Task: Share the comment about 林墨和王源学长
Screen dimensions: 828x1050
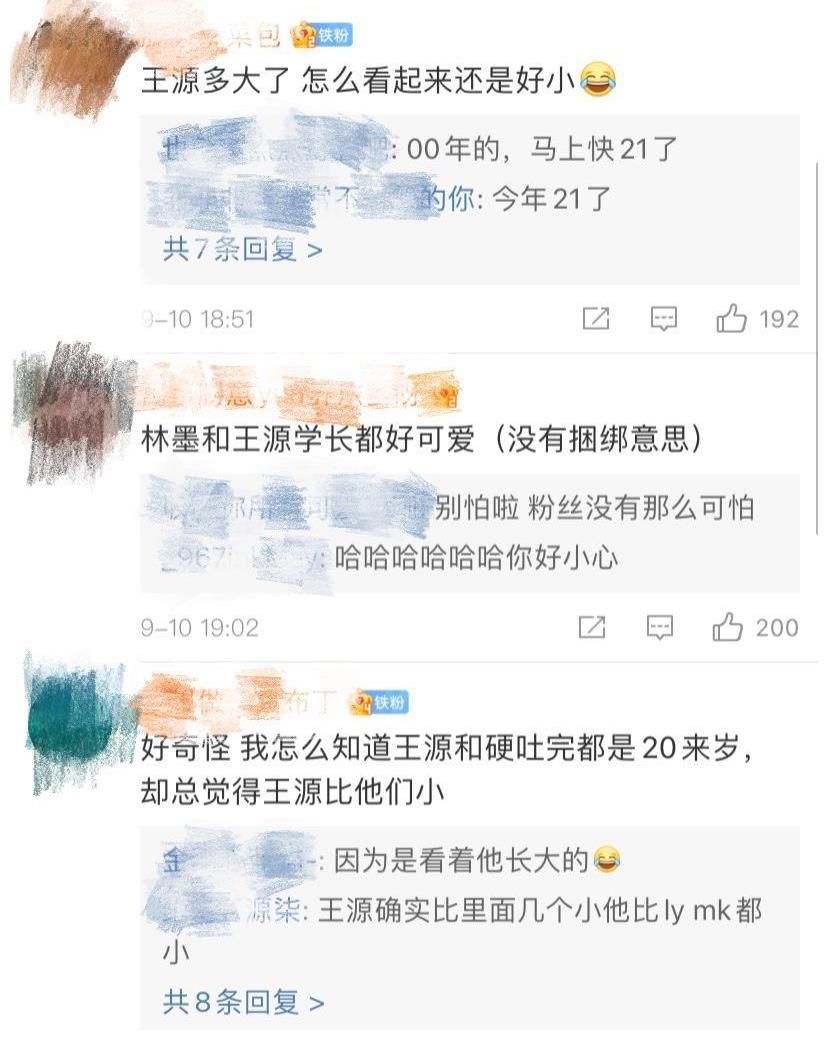Action: pyautogui.click(x=592, y=628)
